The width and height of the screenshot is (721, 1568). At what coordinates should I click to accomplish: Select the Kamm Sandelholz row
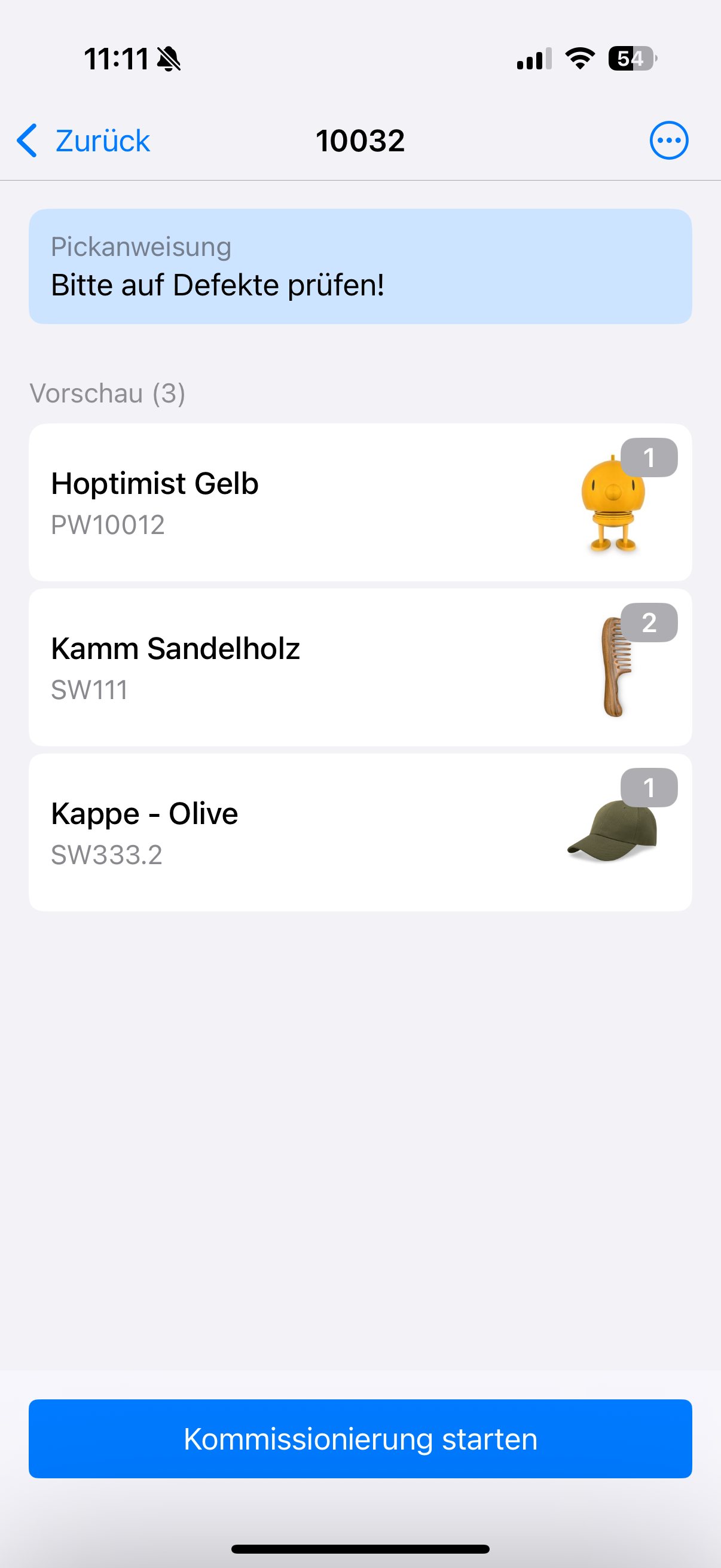click(359, 667)
